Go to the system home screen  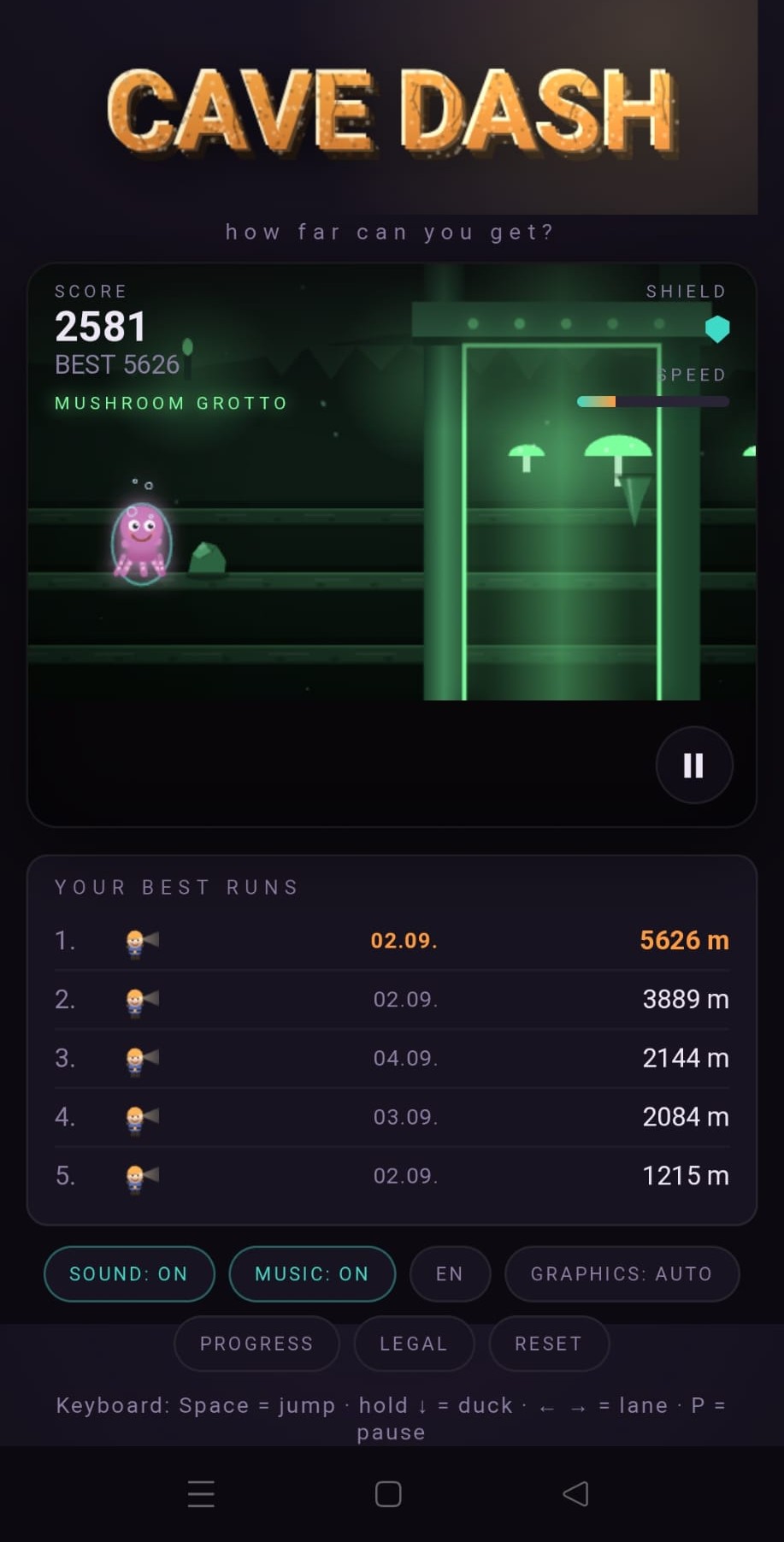[x=388, y=1493]
